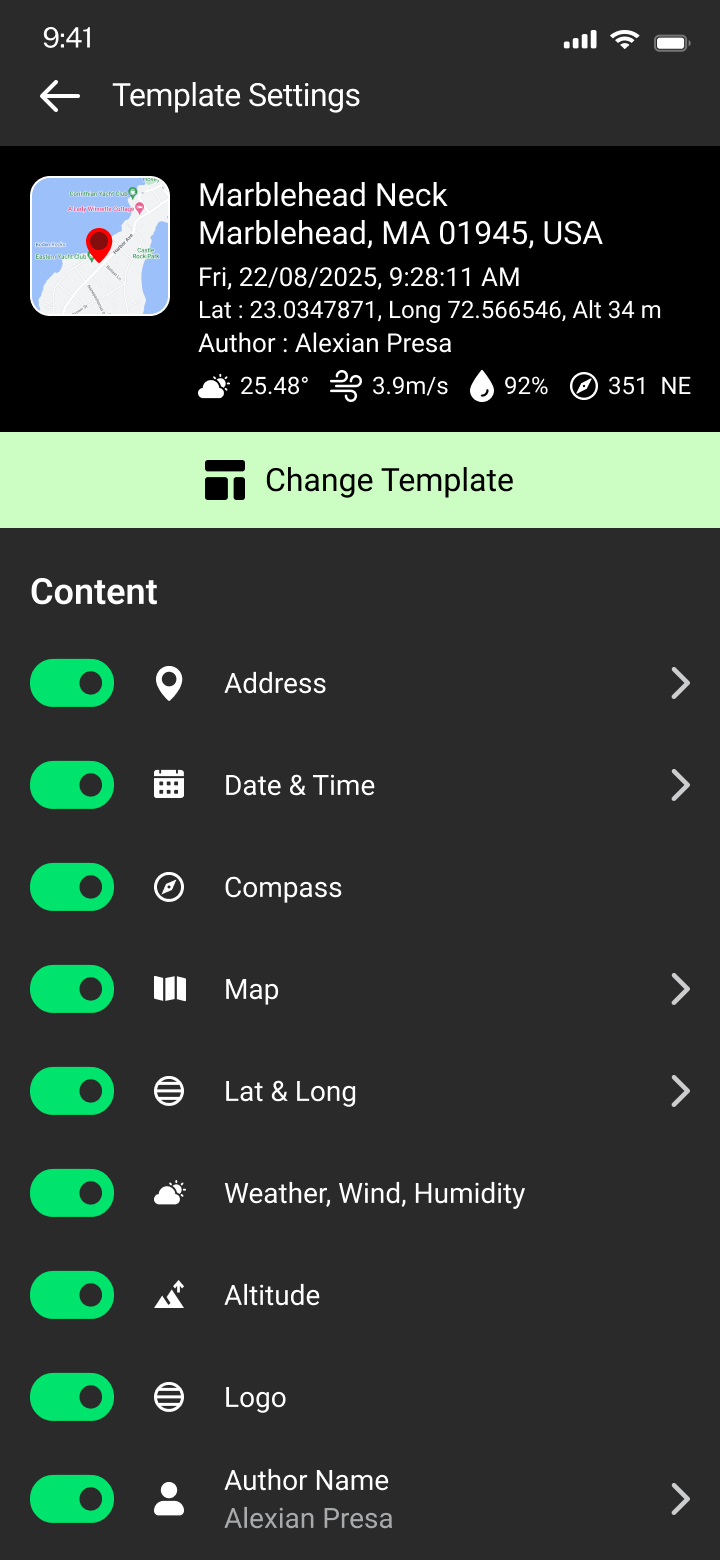Image resolution: width=720 pixels, height=1560 pixels.
Task: Disable the Logo toggle
Action: [72, 1397]
